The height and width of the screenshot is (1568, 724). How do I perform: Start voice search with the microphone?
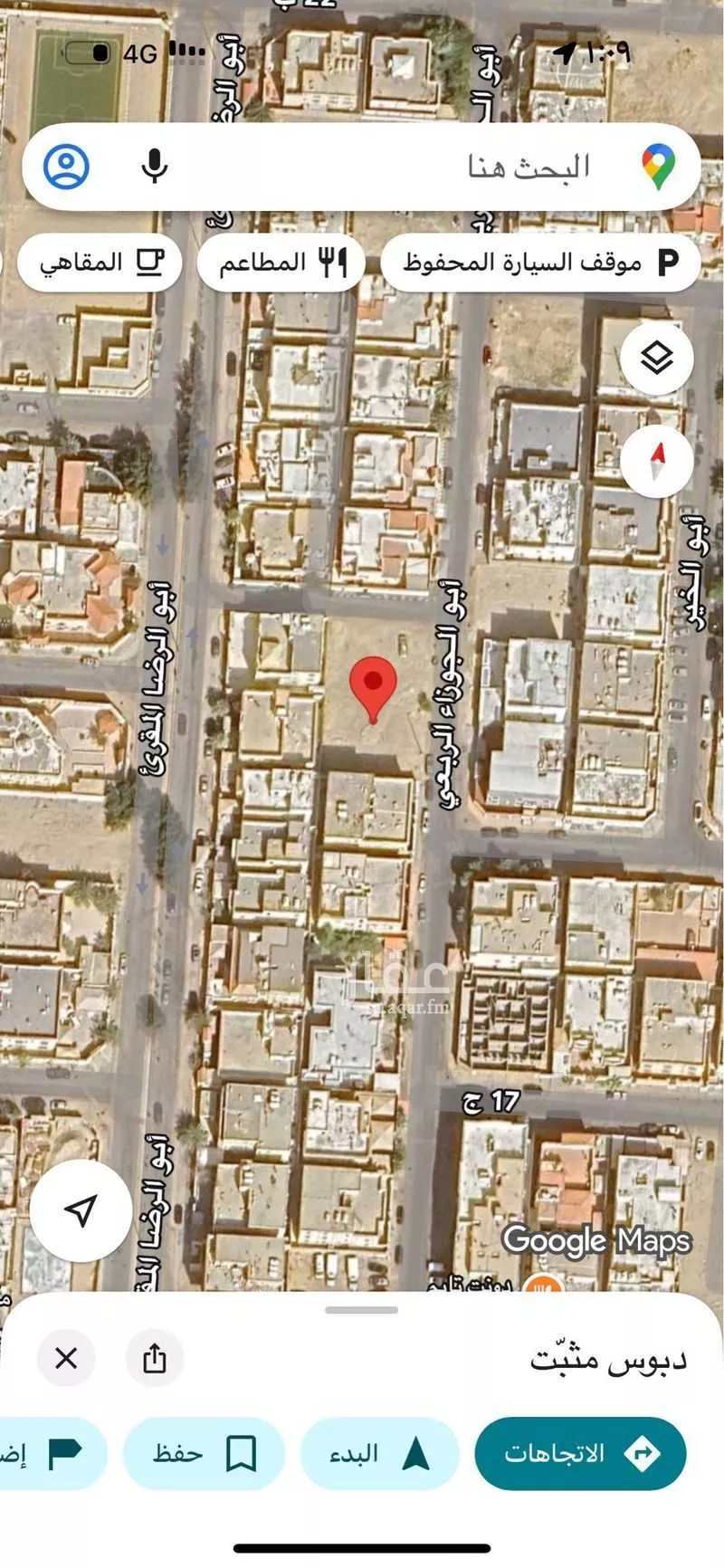click(155, 167)
